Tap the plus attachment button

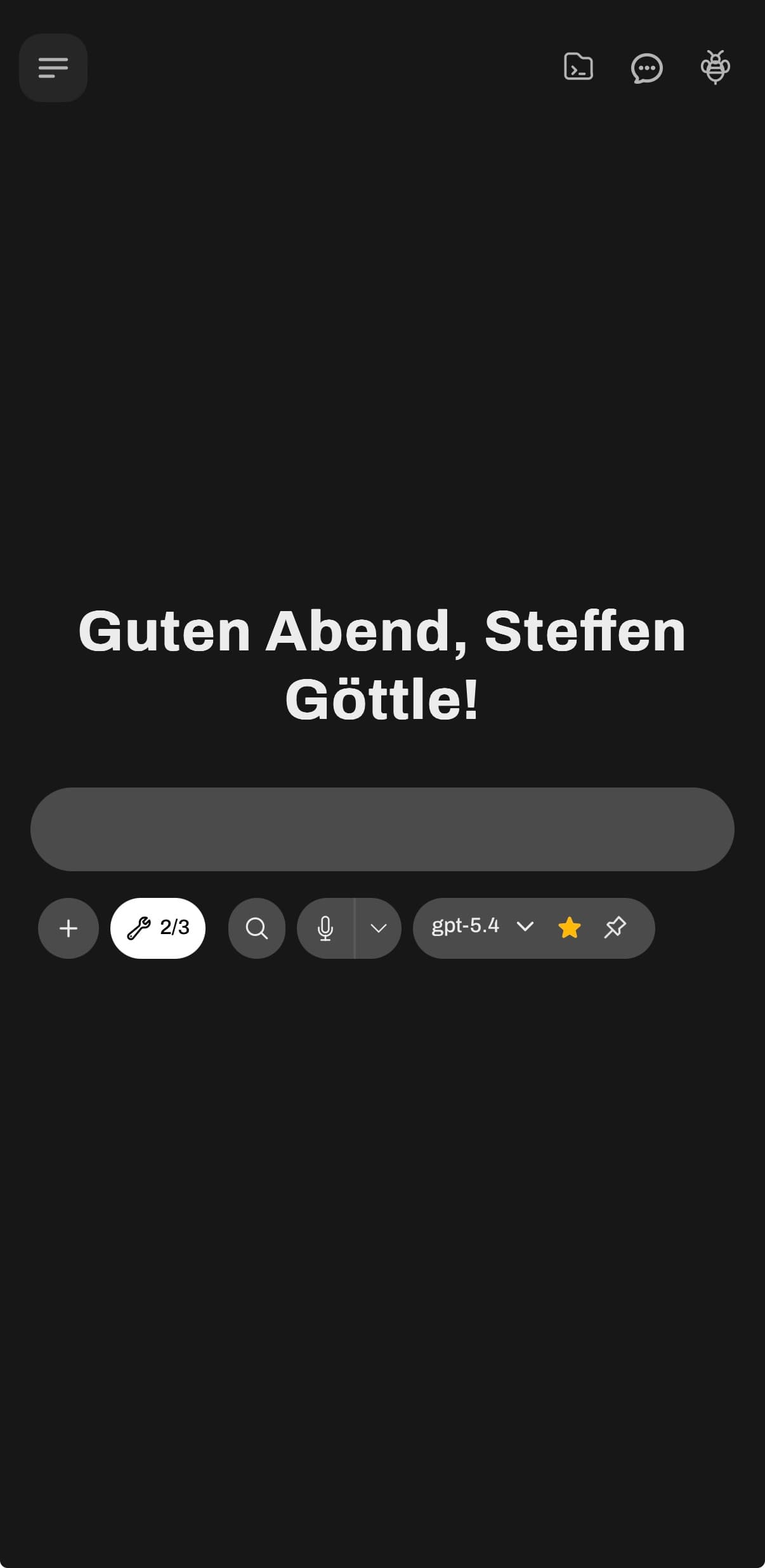click(69, 928)
